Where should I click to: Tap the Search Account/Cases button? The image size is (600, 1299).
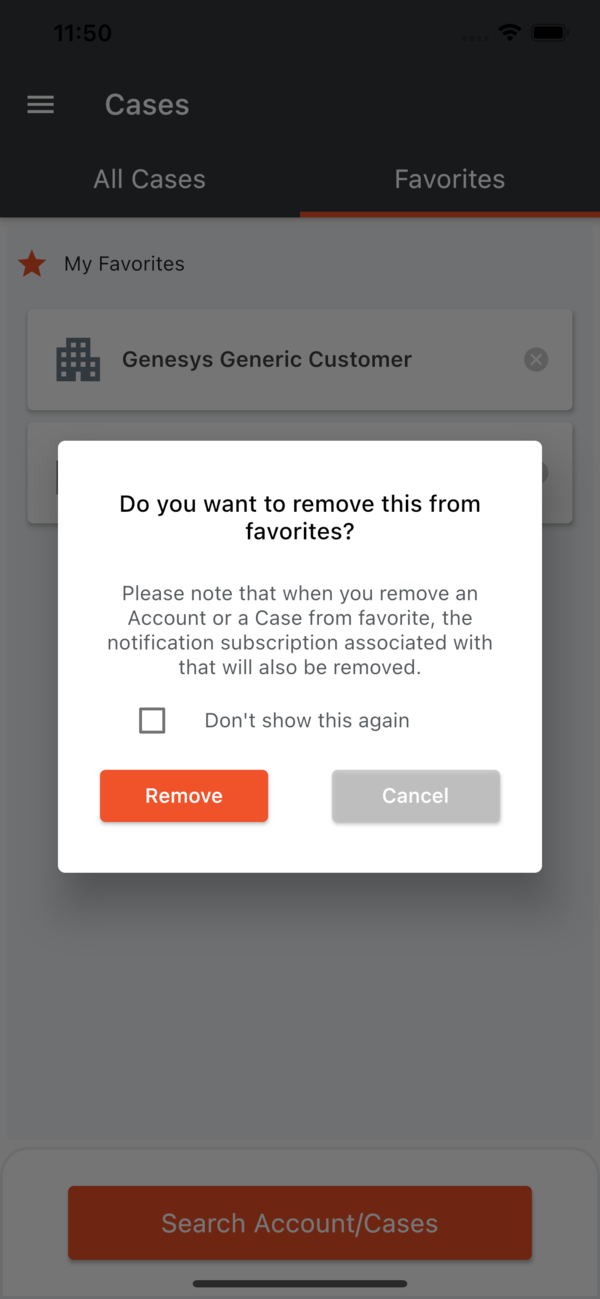click(x=300, y=1223)
